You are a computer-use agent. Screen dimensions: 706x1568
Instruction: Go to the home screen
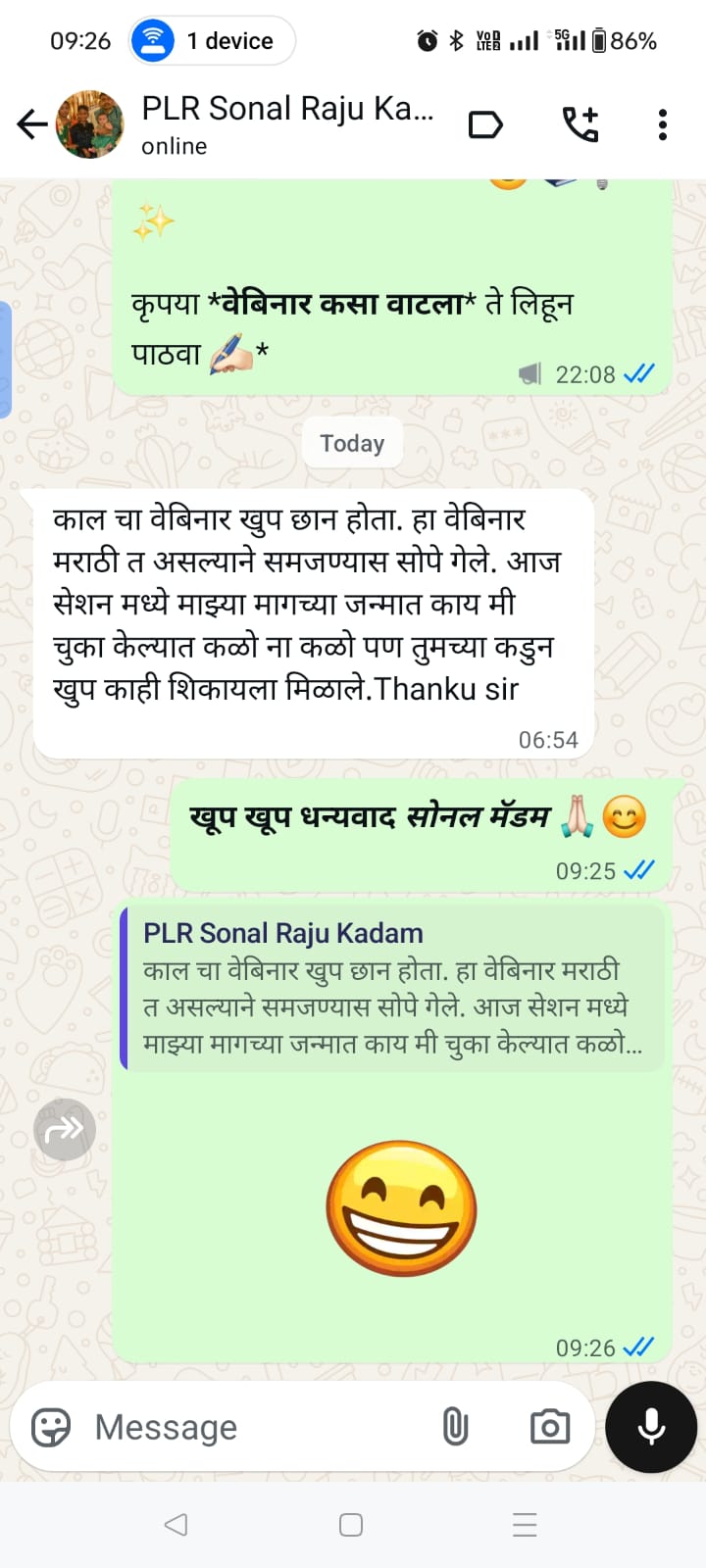[351, 1524]
